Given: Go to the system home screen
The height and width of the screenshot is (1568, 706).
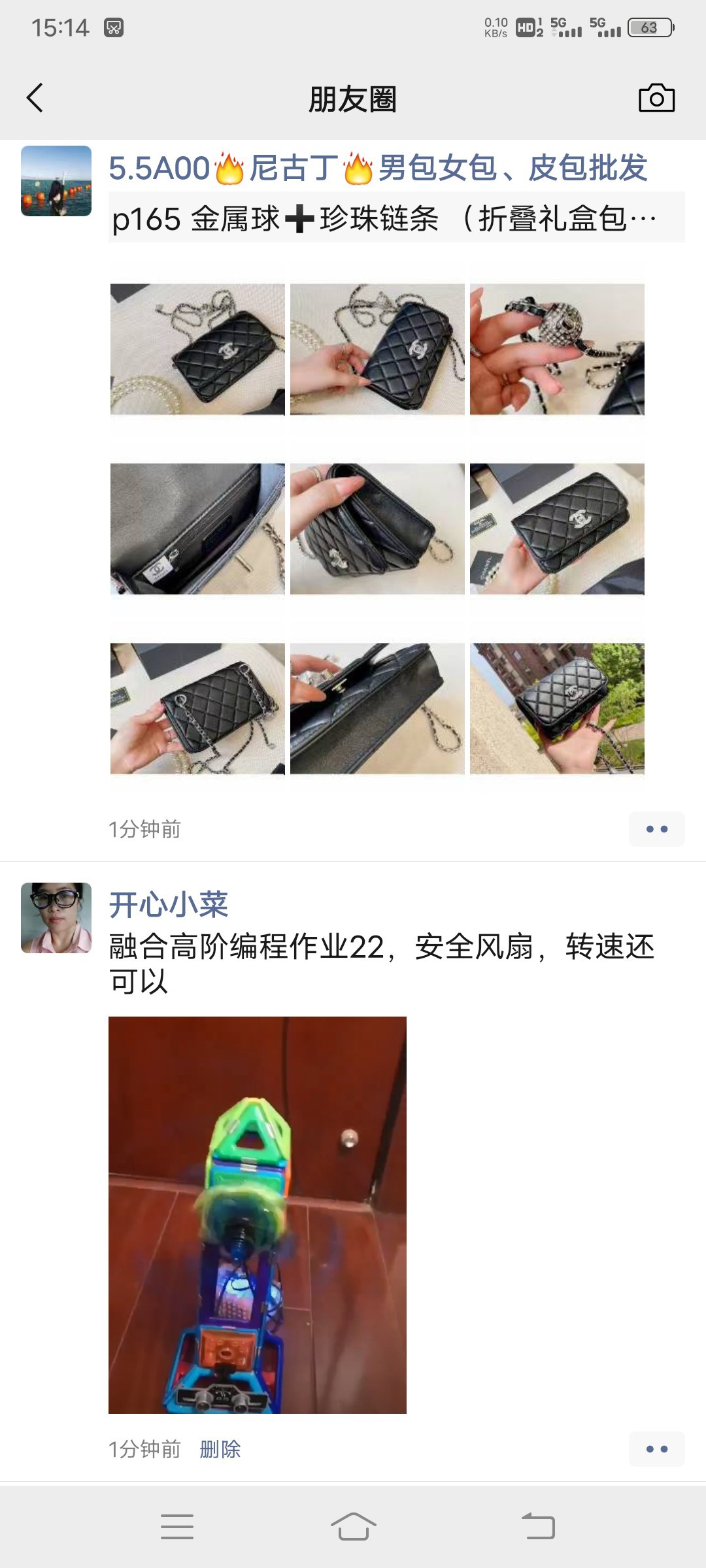Looking at the screenshot, I should [x=353, y=1527].
